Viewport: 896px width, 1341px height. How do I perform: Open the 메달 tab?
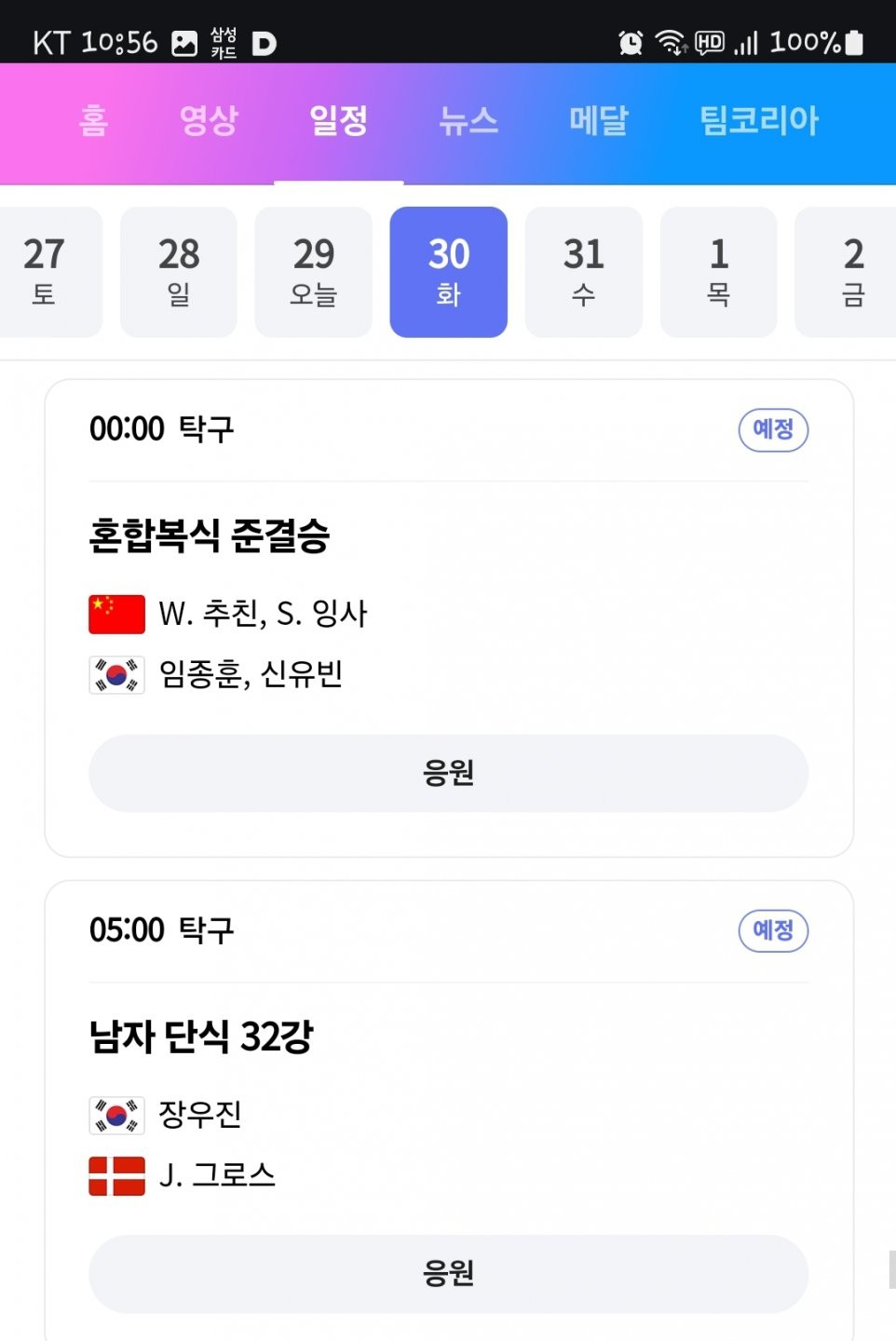tap(599, 121)
